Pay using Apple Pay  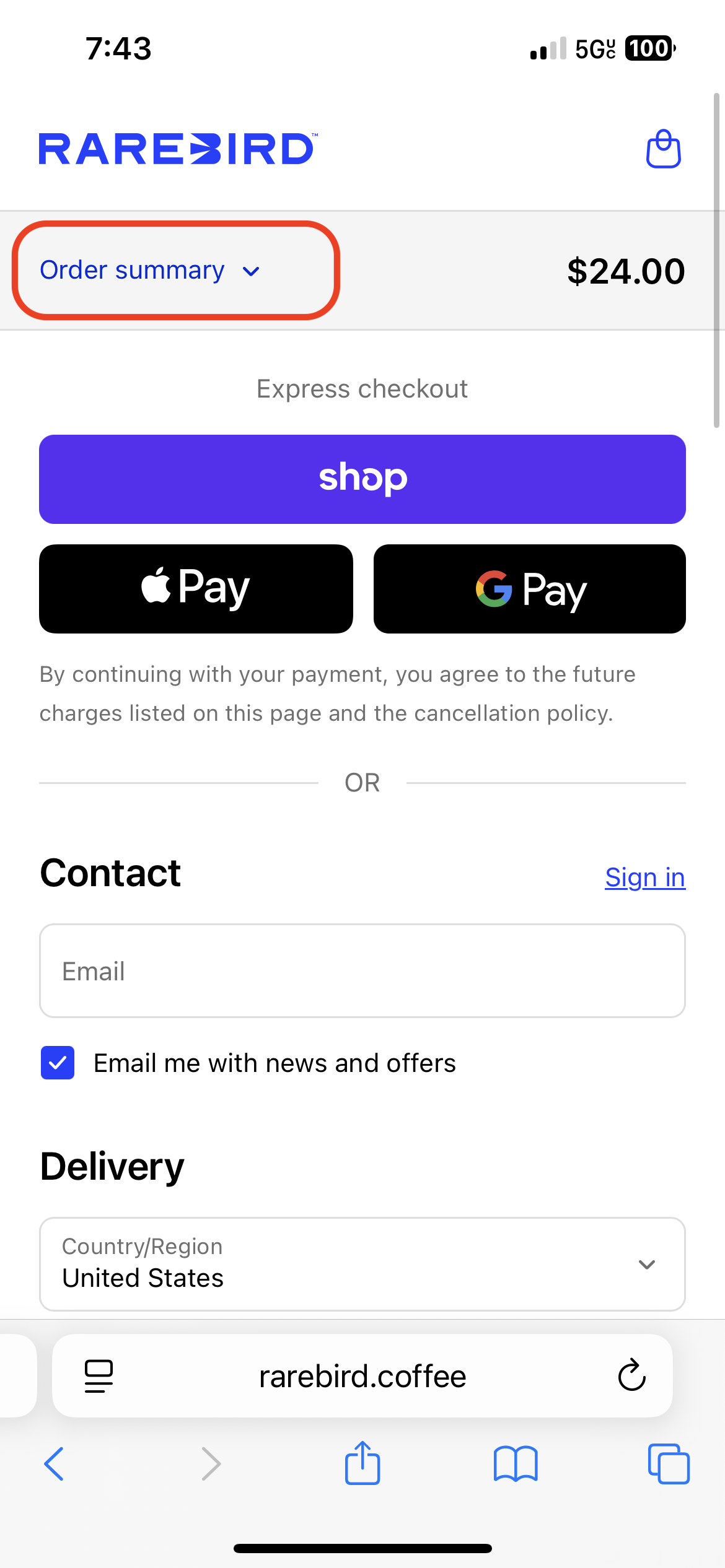coord(196,588)
